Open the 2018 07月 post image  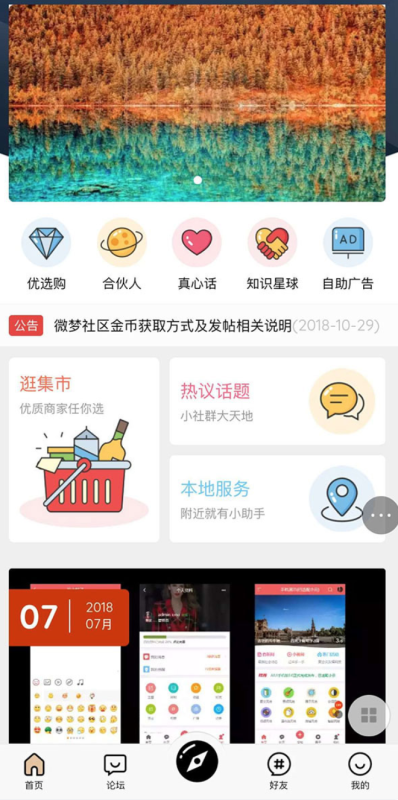point(197,656)
